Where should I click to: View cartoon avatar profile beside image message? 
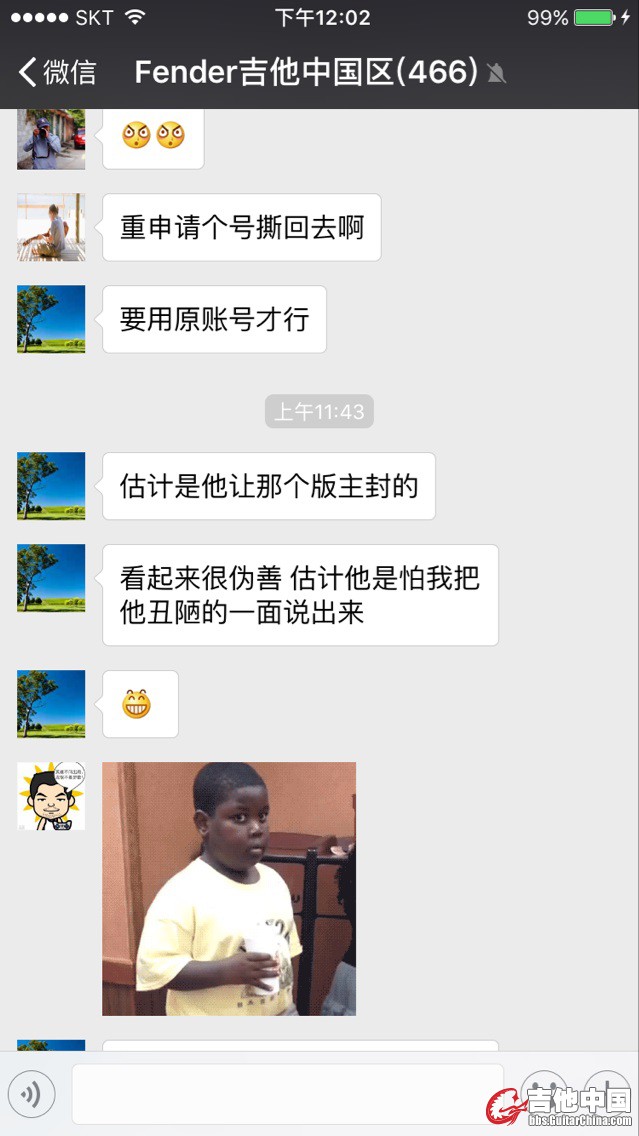[51, 796]
